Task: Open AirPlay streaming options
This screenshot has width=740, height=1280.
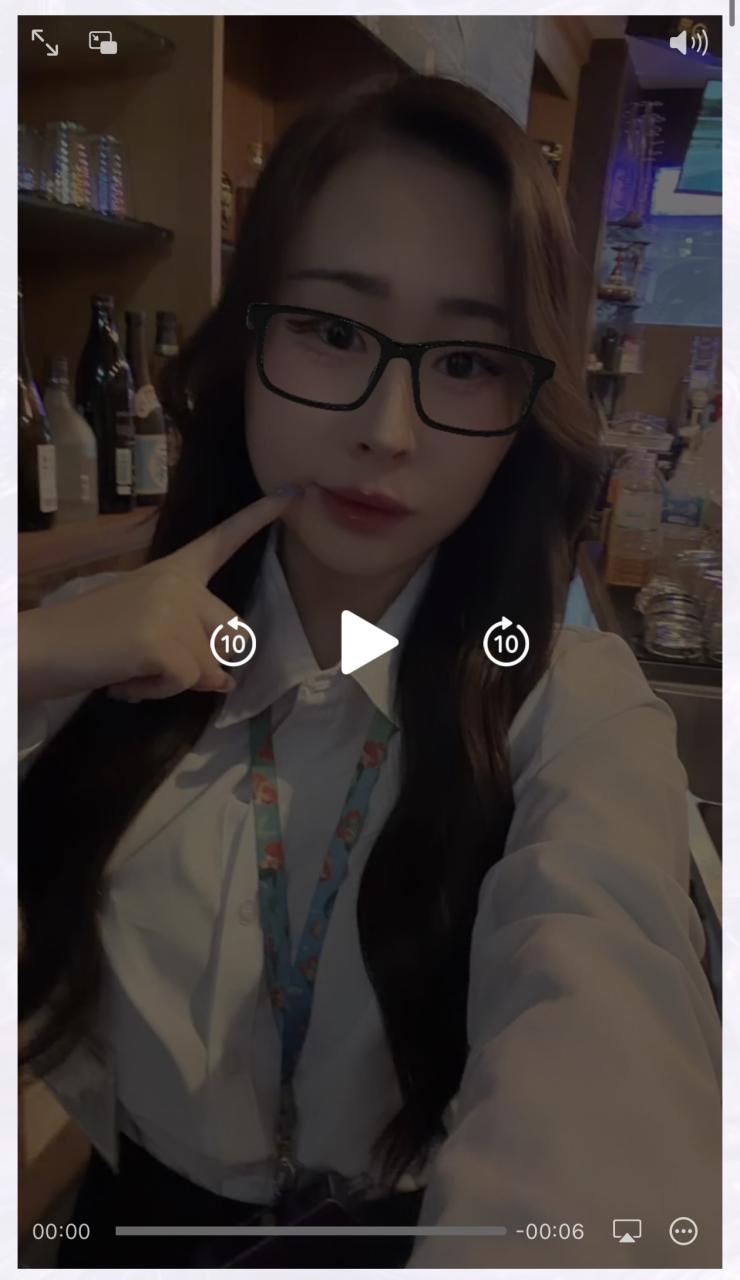Action: coord(627,1231)
